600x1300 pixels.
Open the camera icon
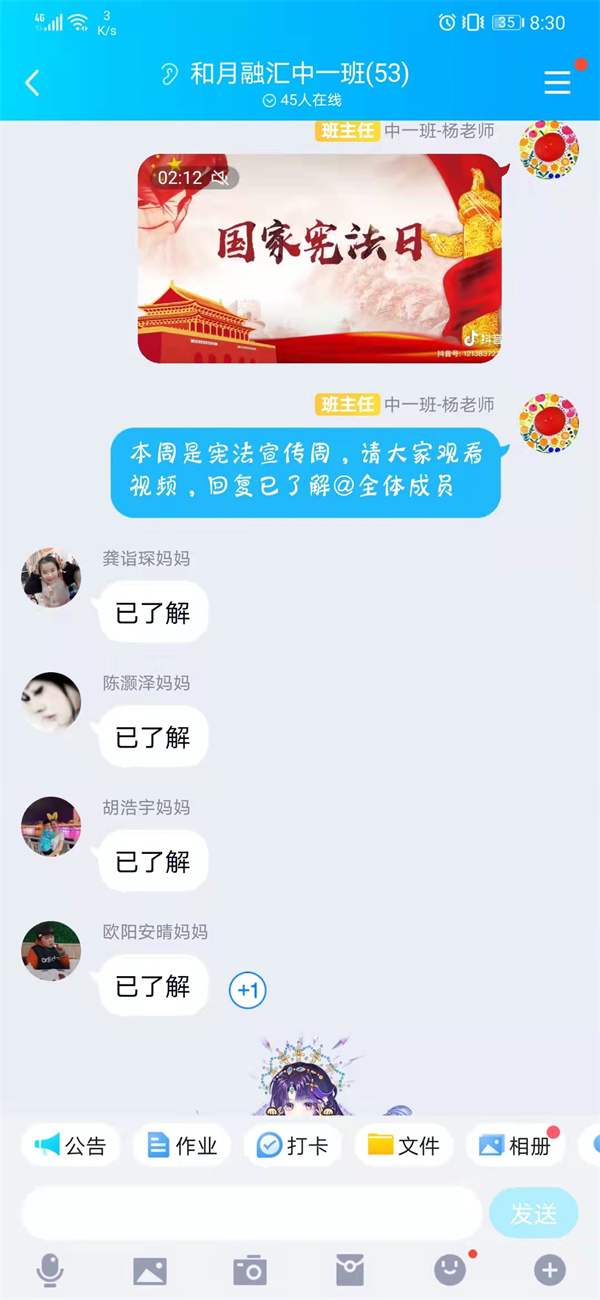click(250, 1271)
